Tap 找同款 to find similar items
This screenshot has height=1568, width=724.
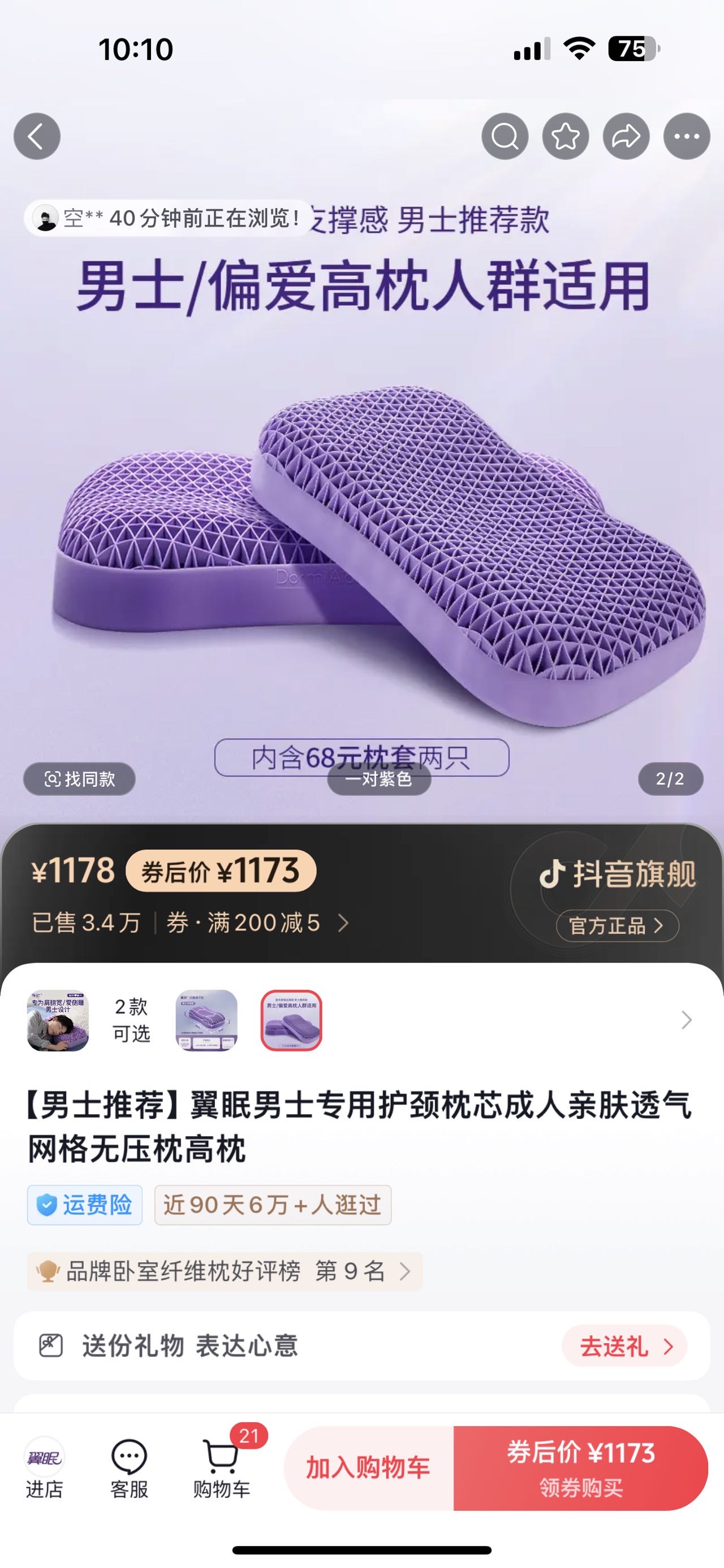79,778
